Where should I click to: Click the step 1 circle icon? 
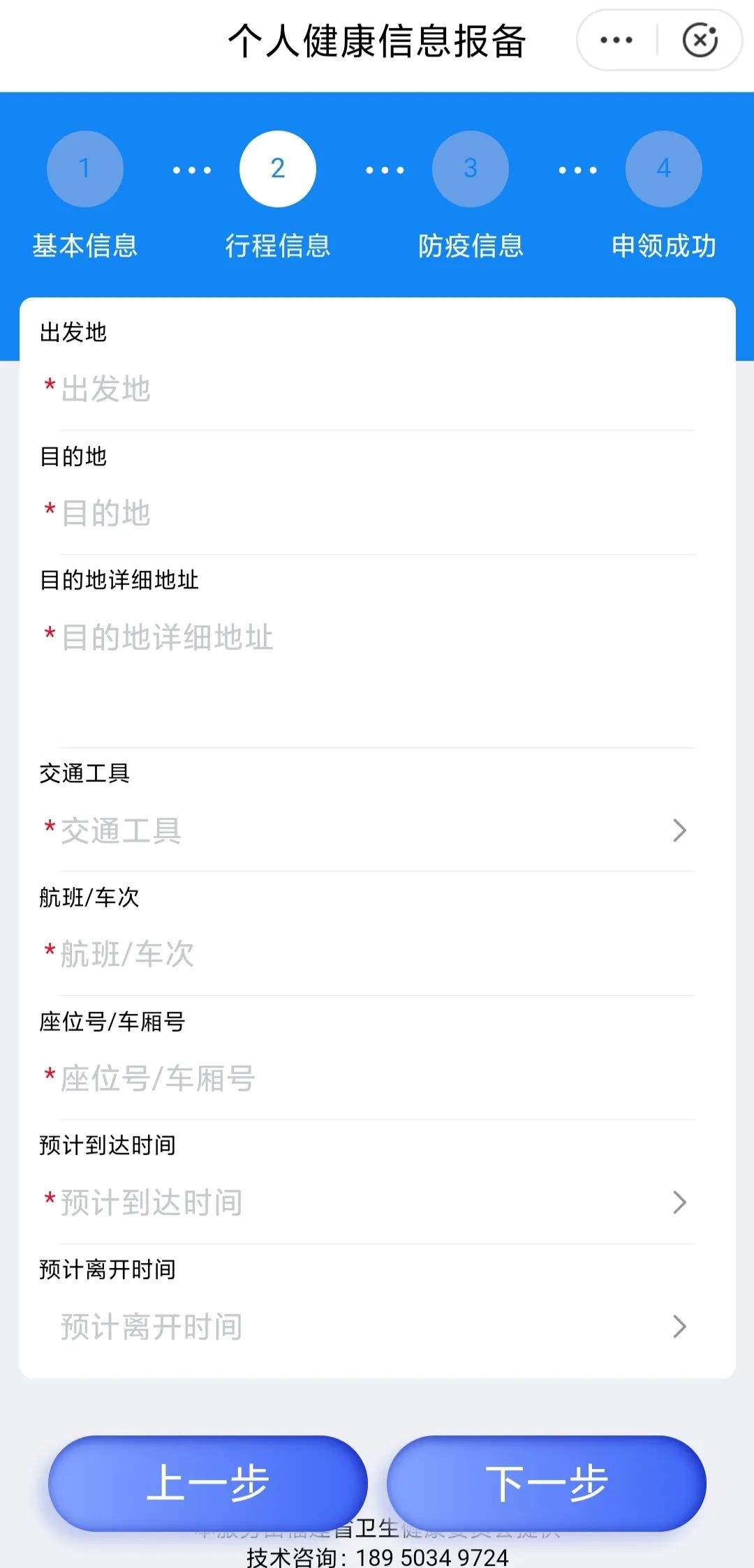pos(84,168)
